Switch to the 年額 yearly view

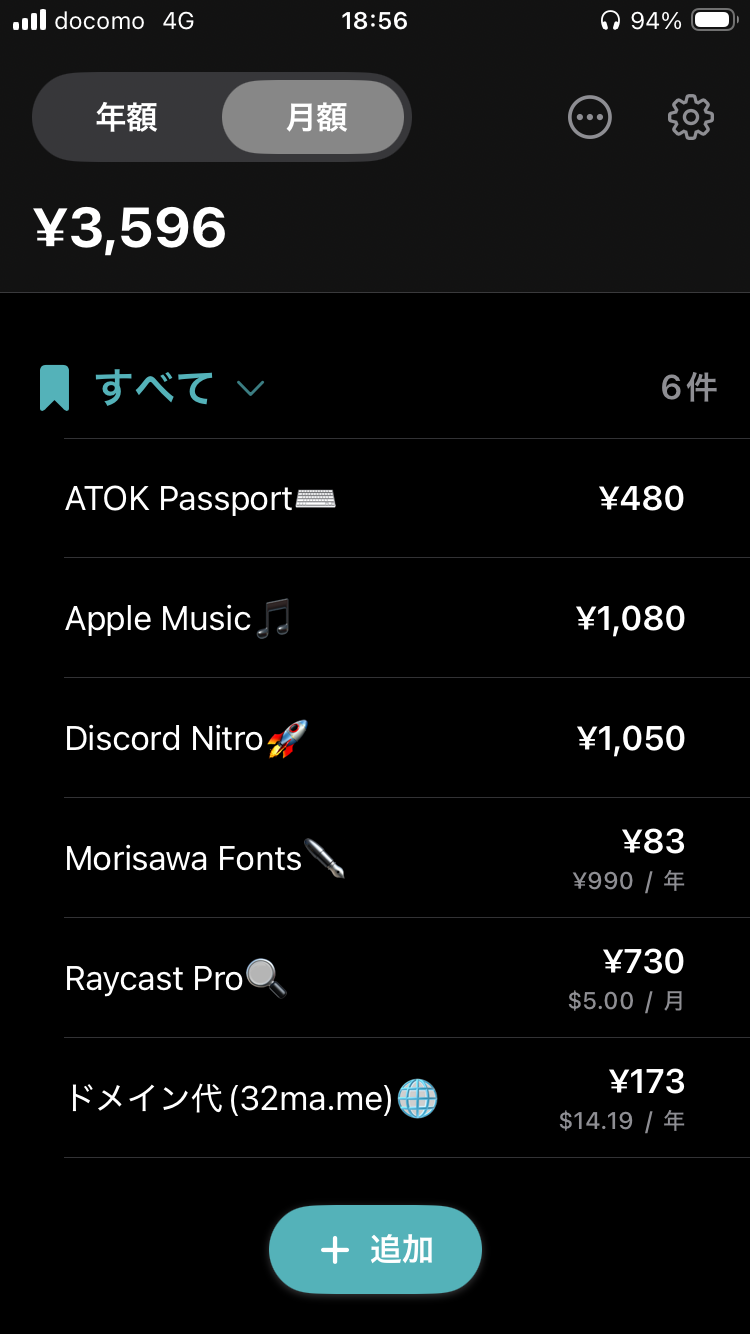(127, 117)
